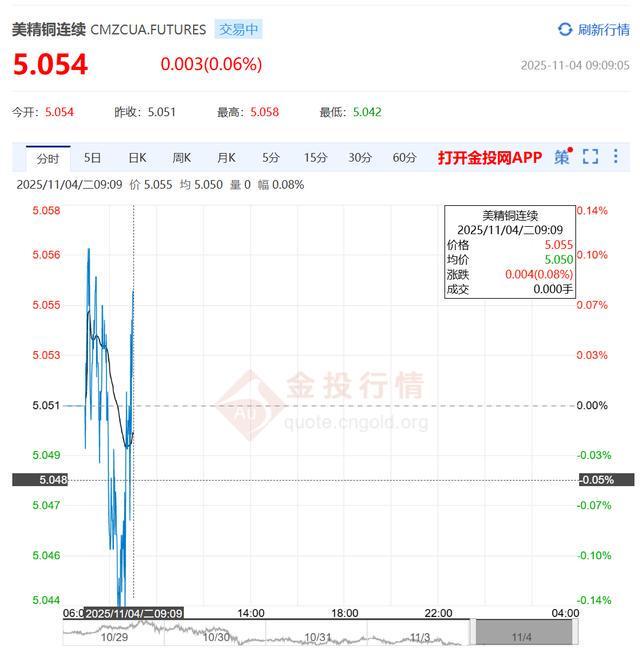Show the 日K candlestick chart
The image size is (640, 649).
pos(137,158)
